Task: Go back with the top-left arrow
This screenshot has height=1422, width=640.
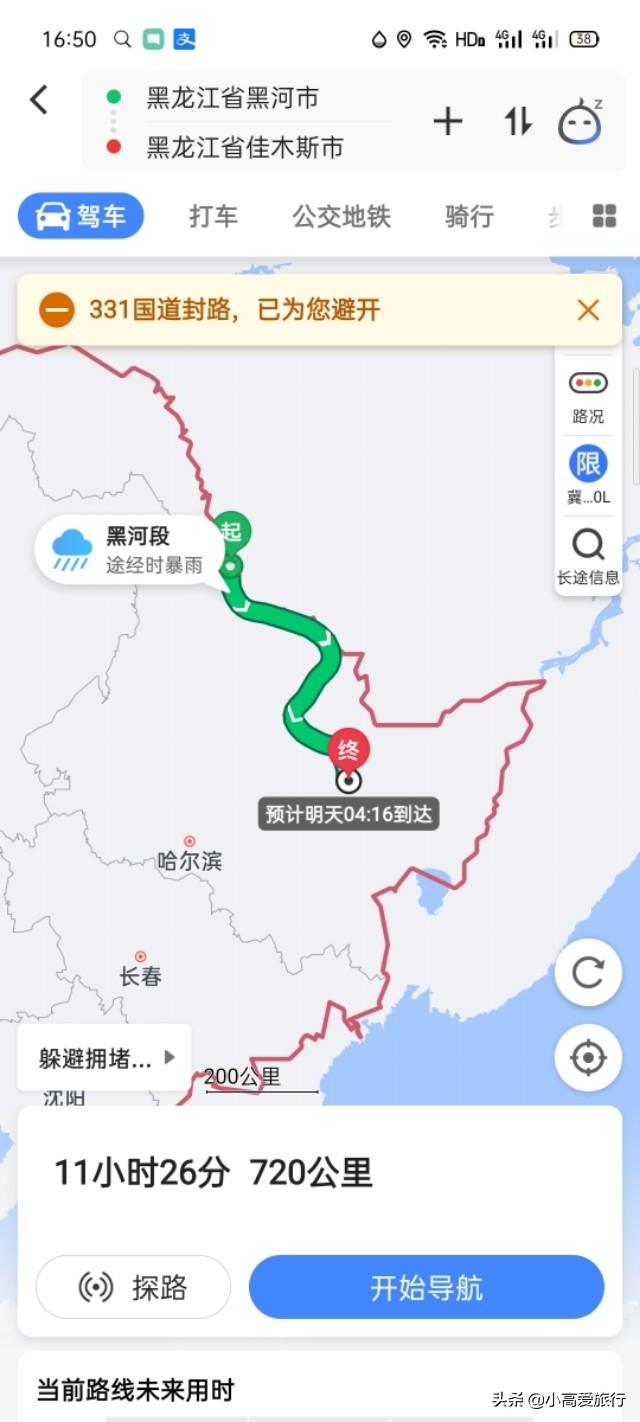Action: coord(38,99)
